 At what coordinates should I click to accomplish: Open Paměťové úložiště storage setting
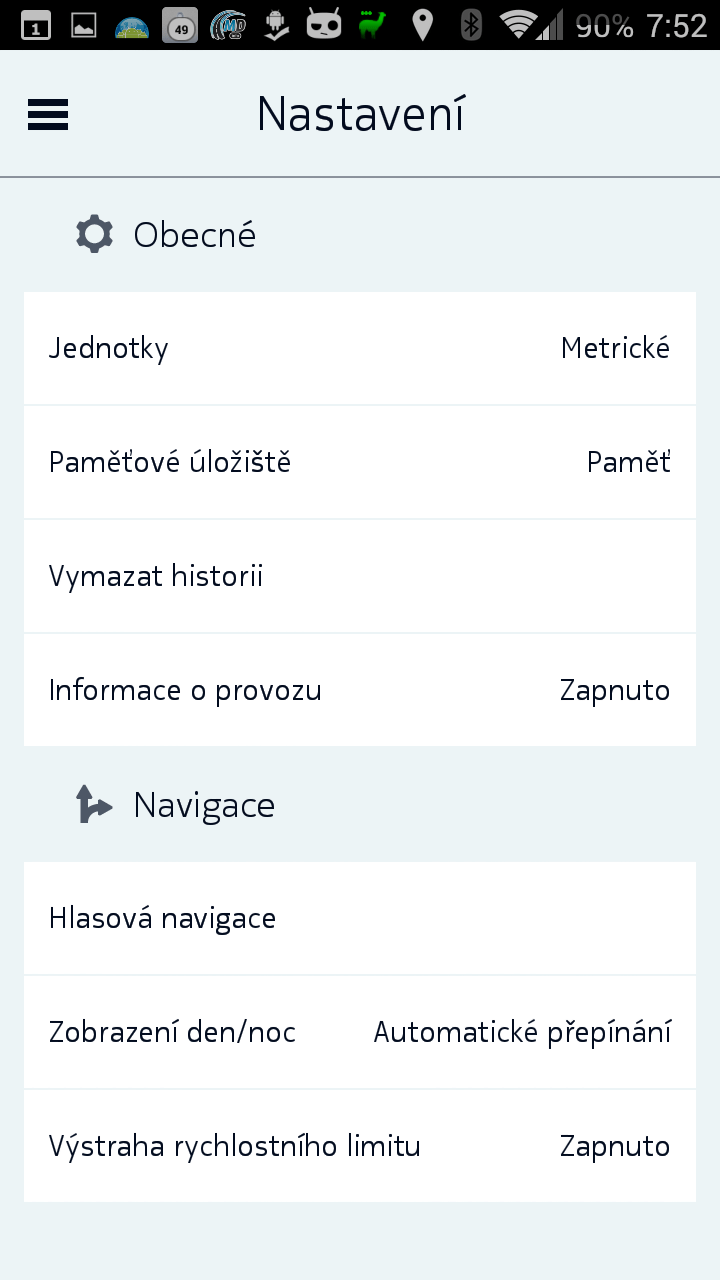(360, 462)
